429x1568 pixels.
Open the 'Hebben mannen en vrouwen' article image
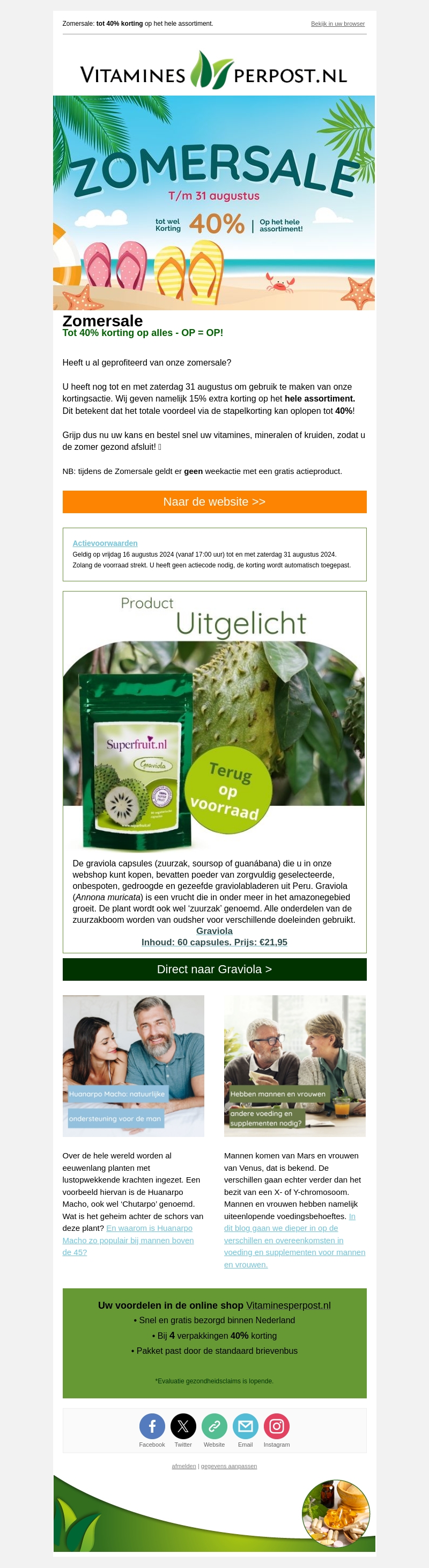click(x=295, y=1065)
